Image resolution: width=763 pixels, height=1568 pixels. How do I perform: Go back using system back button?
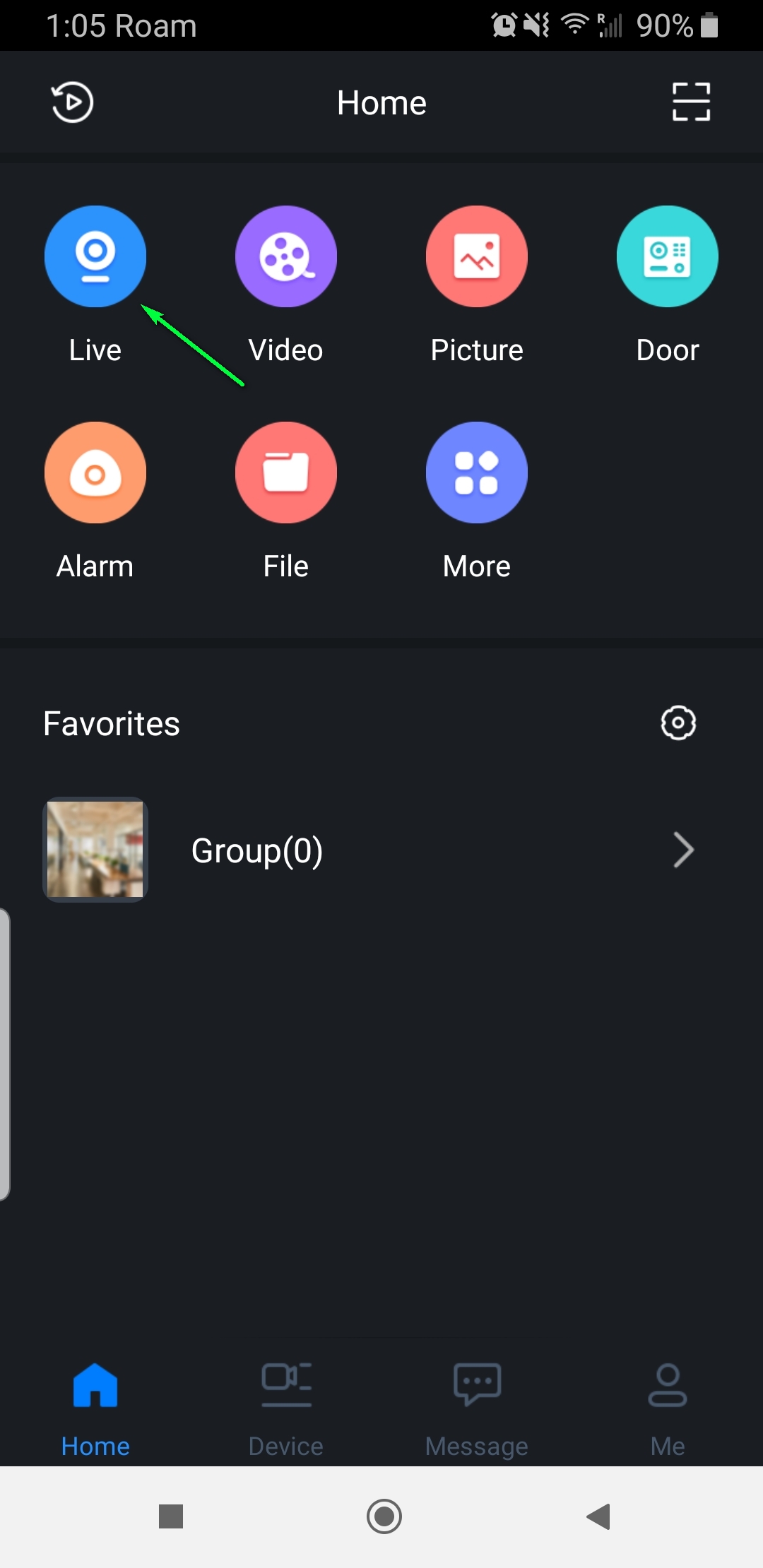(x=598, y=1516)
